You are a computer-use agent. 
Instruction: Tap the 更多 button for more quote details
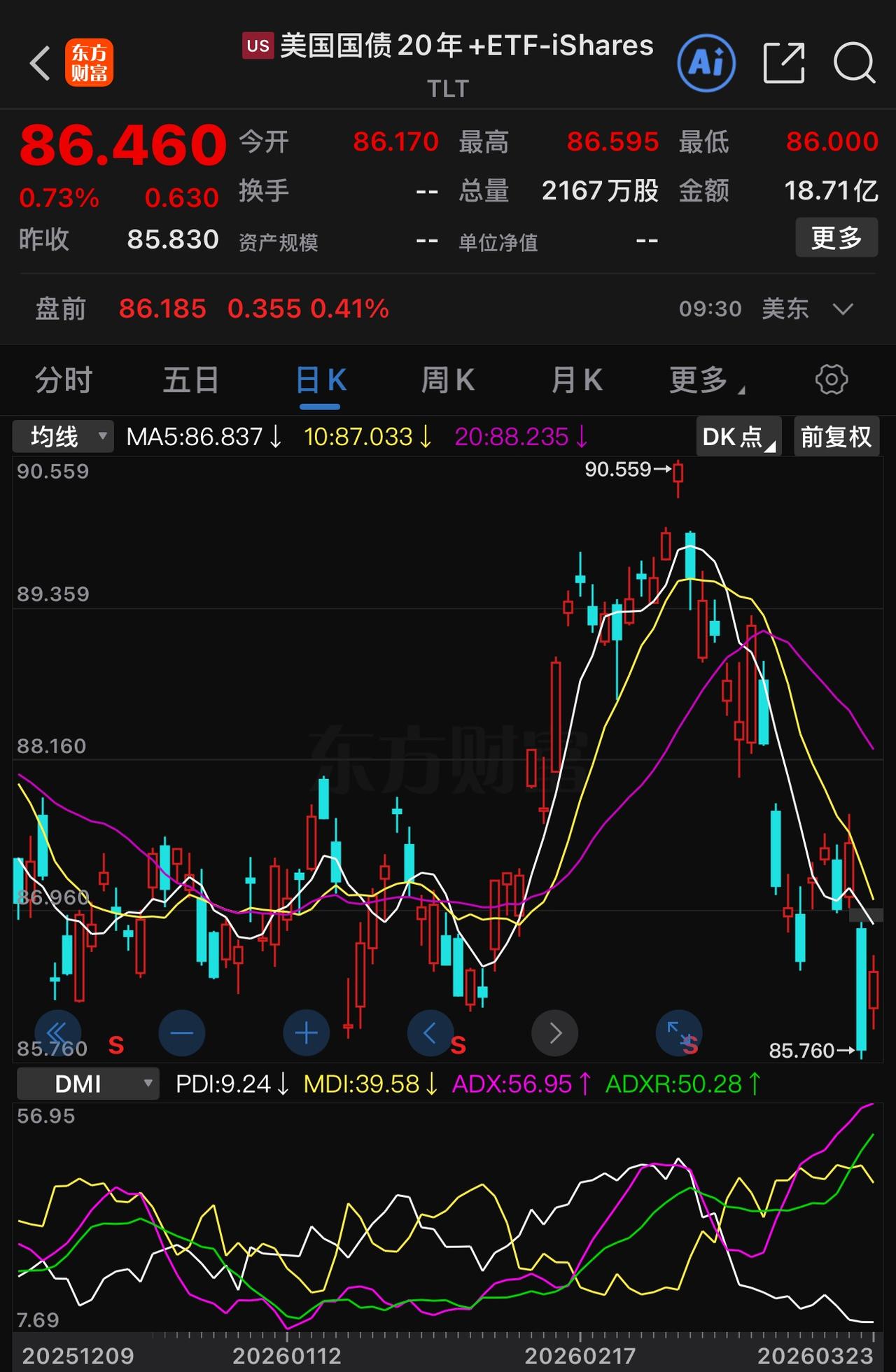click(x=836, y=238)
